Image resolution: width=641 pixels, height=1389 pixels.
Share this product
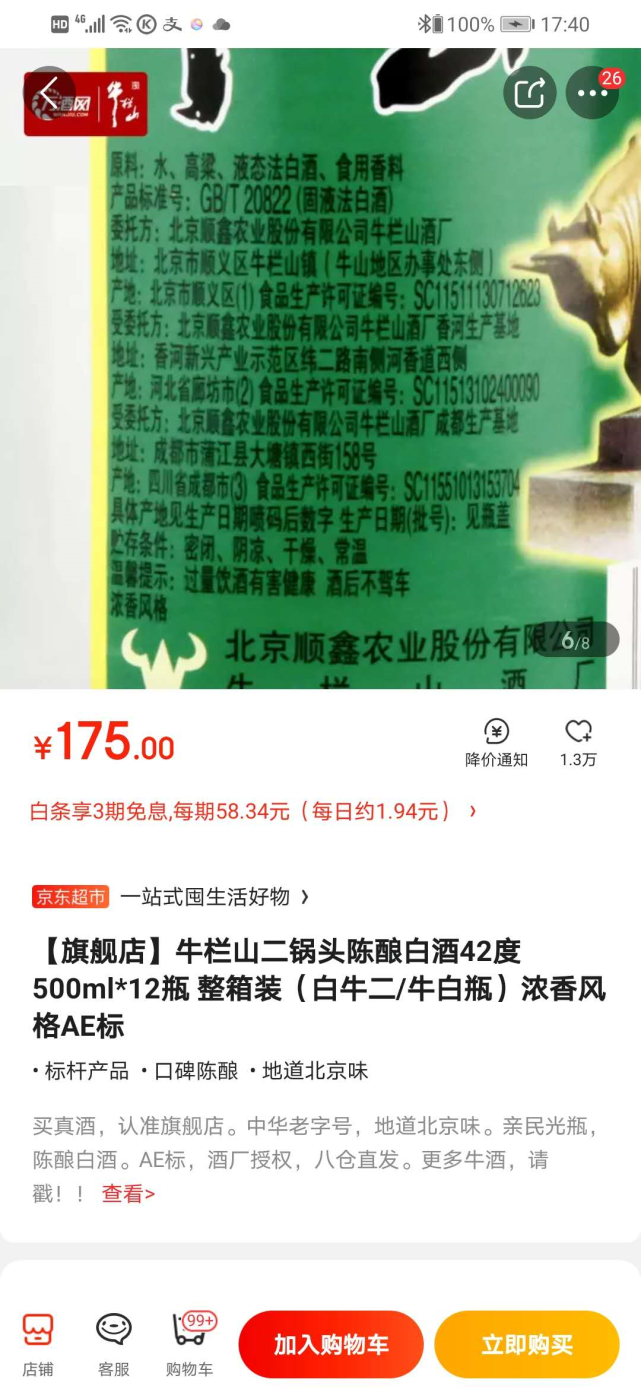coord(529,93)
